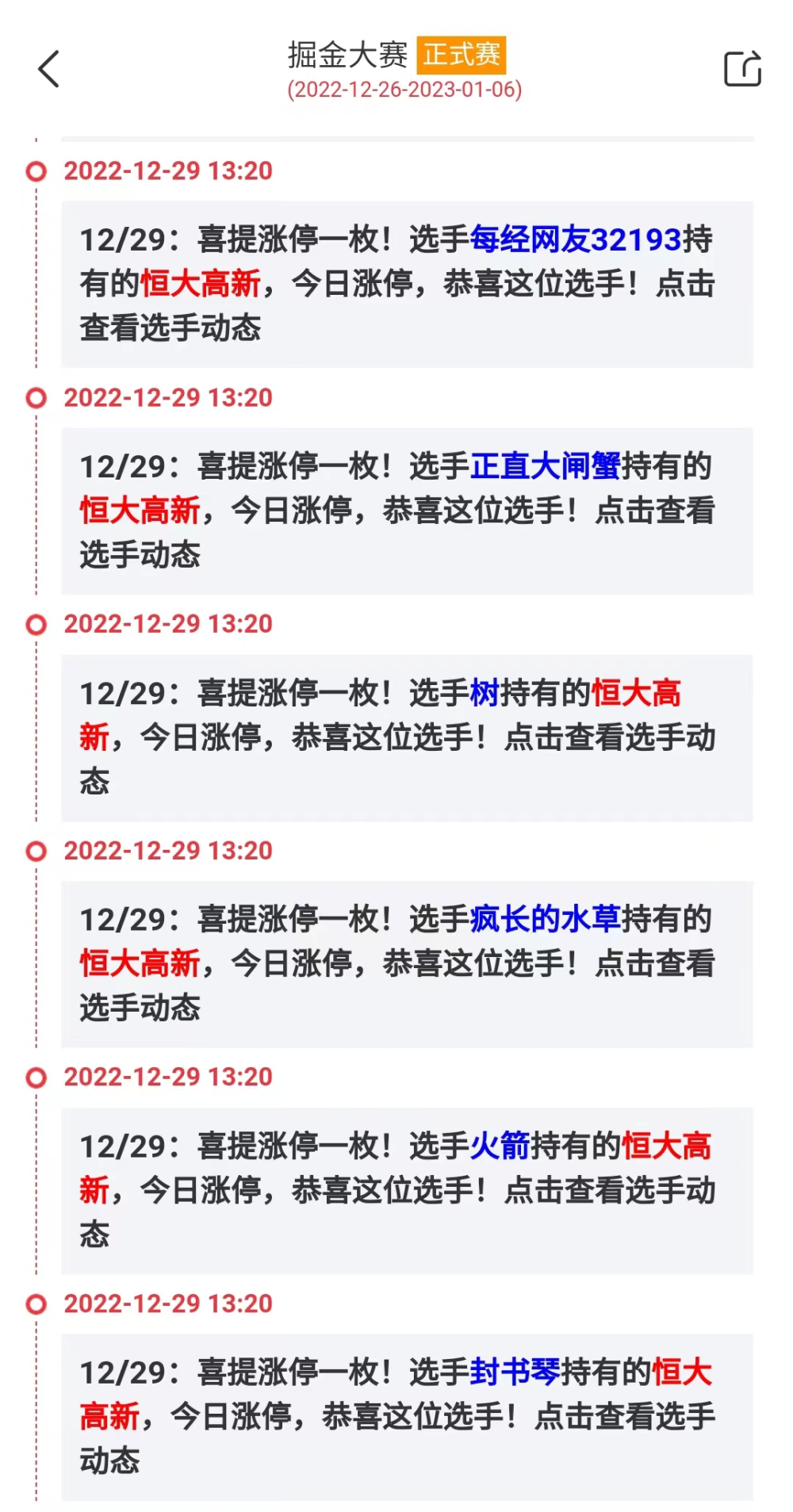
Task: Open 恒大高新 stock in 疯长的水草's post
Action: pos(140,963)
